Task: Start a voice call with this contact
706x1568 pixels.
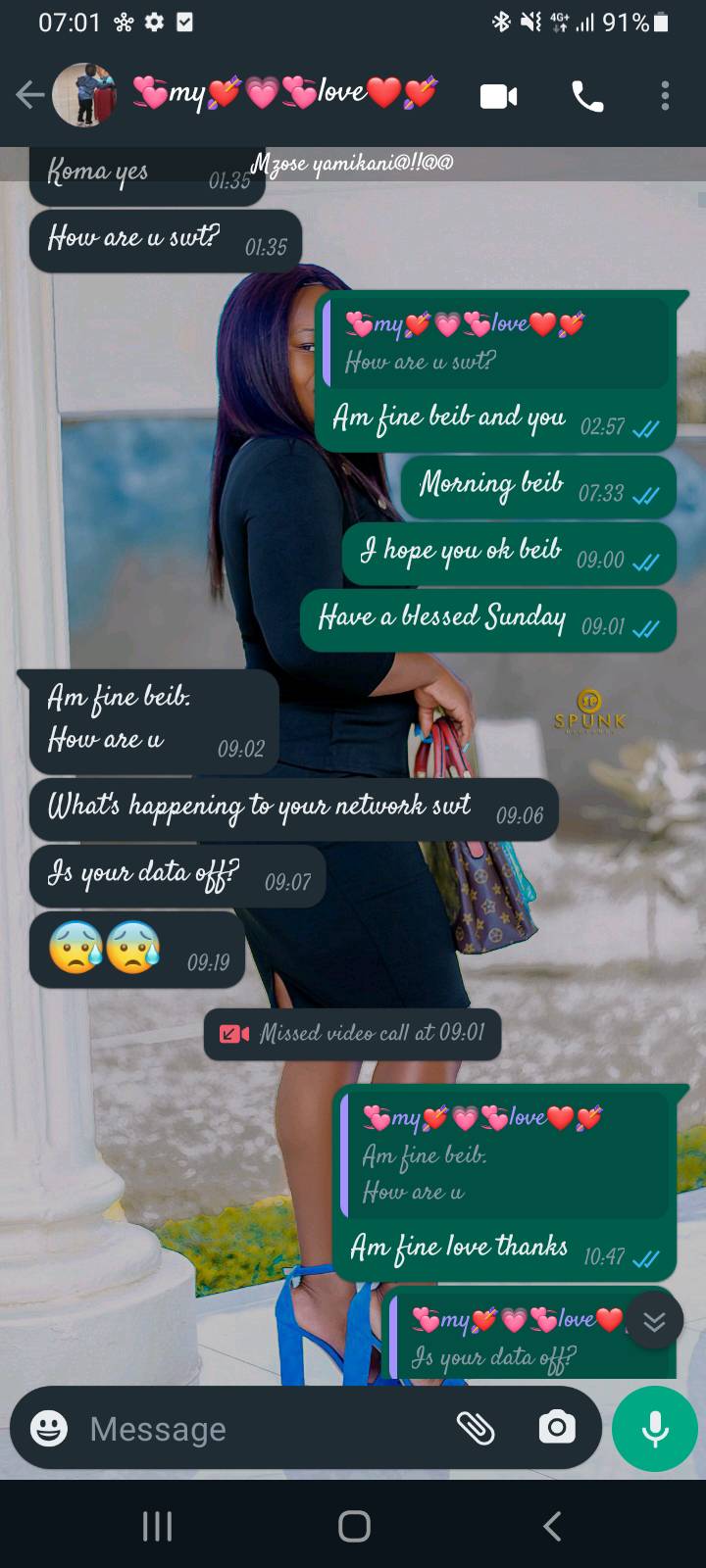Action: [587, 96]
